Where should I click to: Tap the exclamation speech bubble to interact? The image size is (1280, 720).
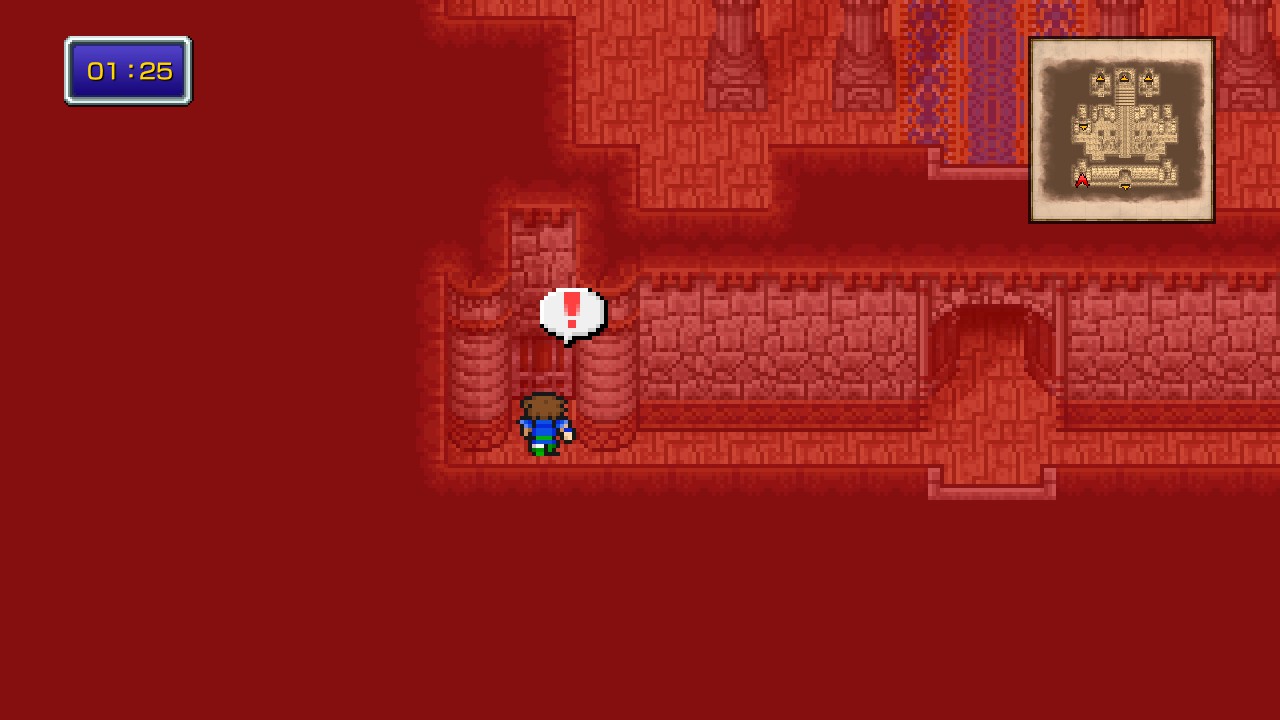coord(572,313)
